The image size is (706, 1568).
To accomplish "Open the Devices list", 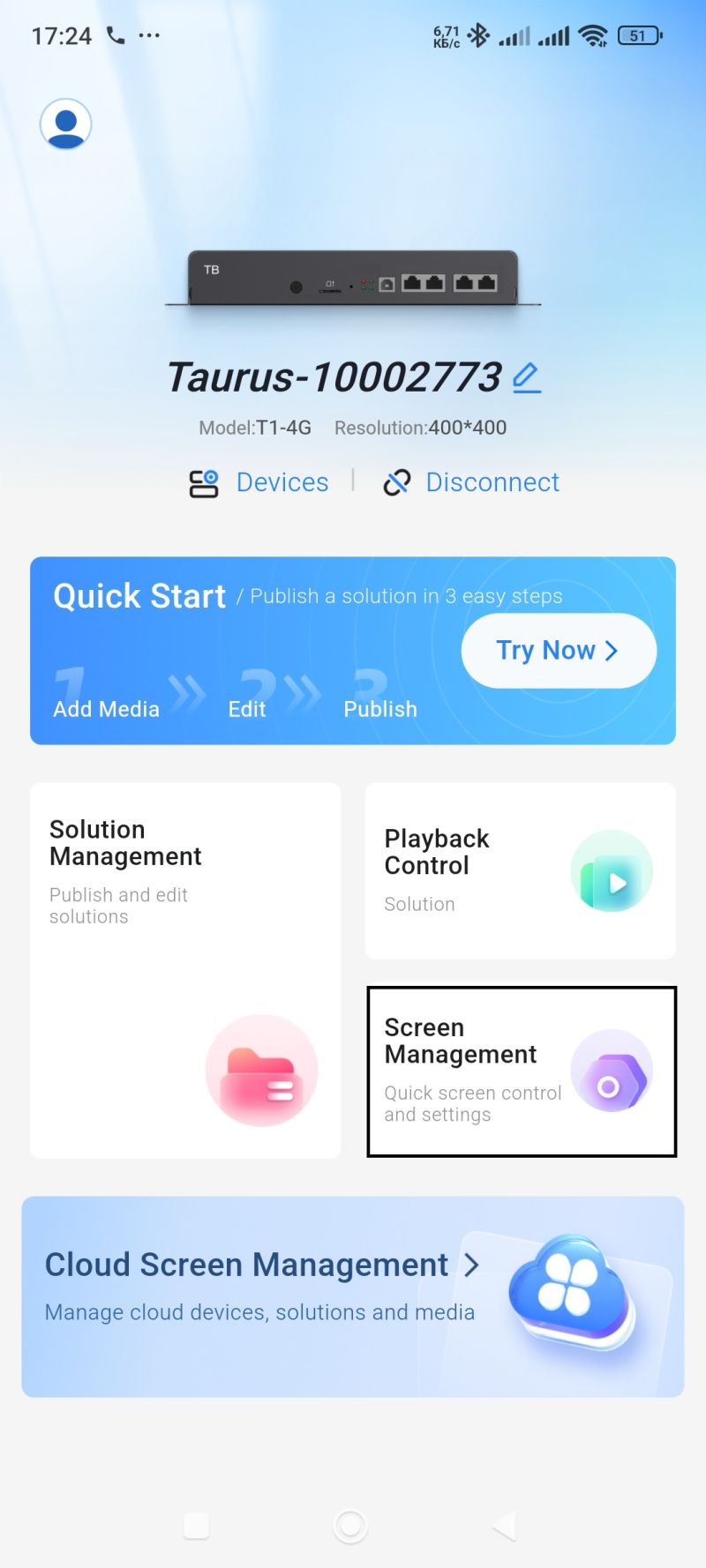I will pos(259,482).
